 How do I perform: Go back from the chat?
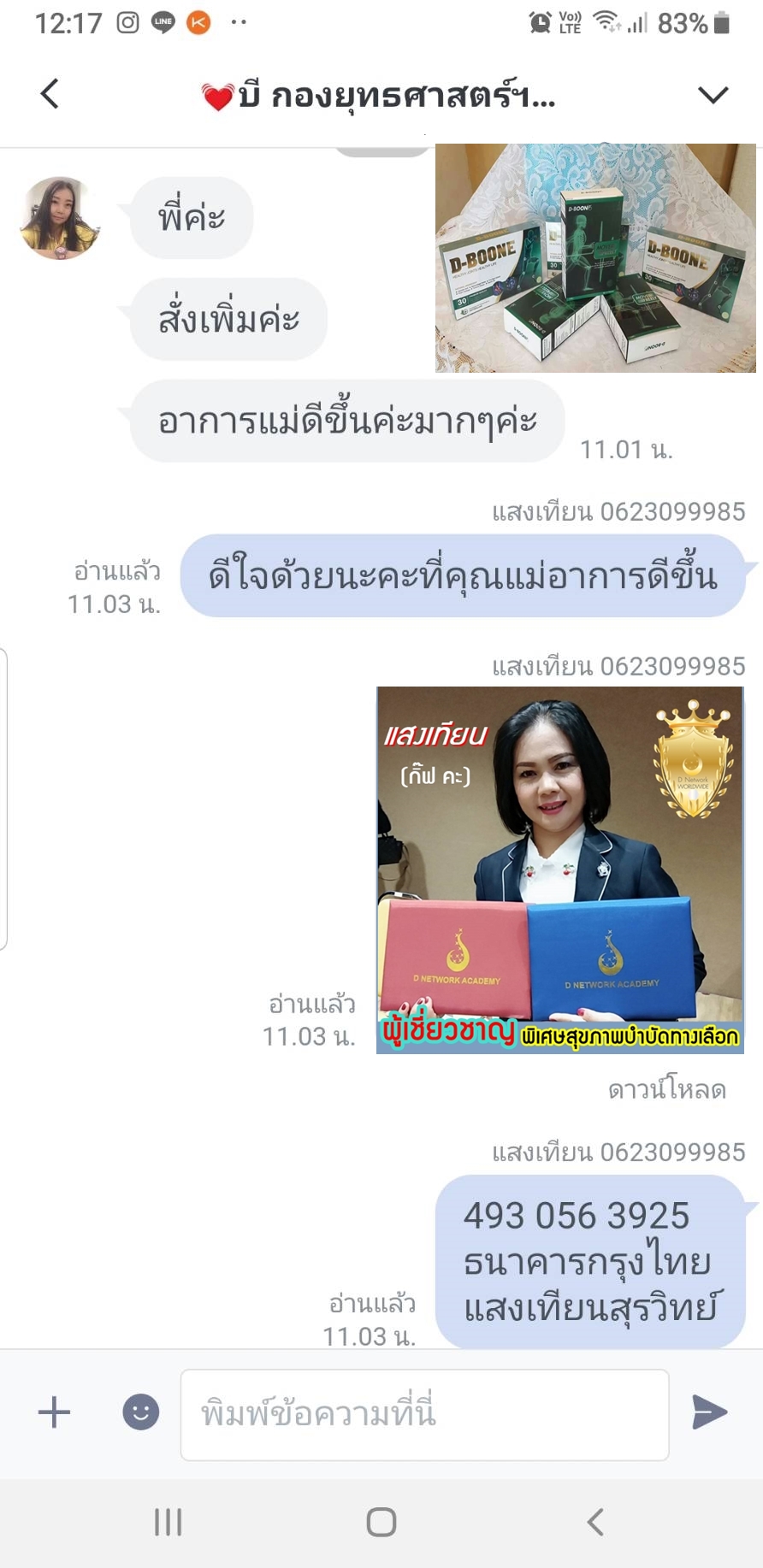pyautogui.click(x=50, y=94)
